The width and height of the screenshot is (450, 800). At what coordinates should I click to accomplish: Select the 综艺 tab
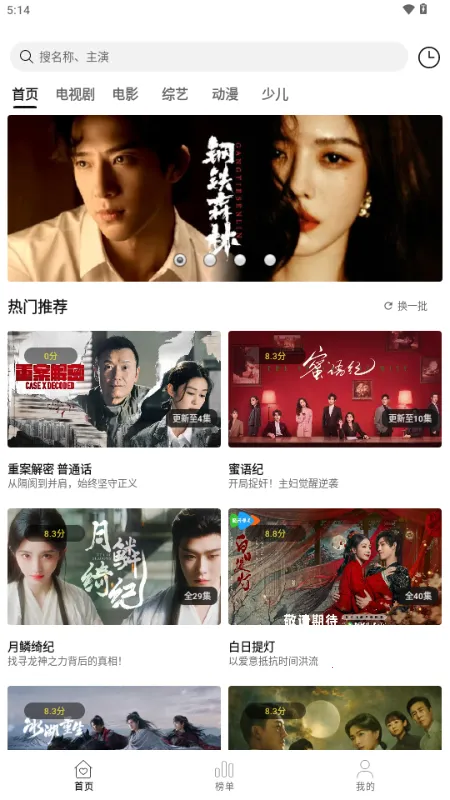175,94
